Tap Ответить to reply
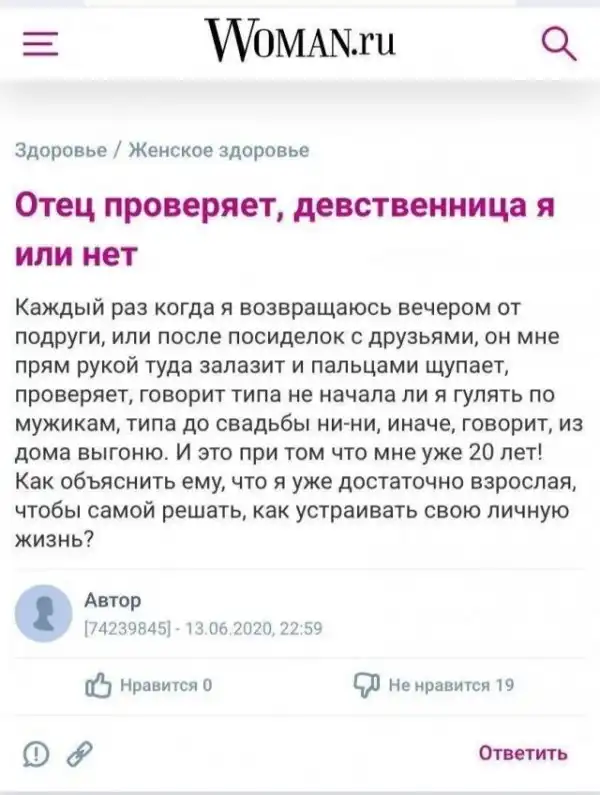 tap(522, 753)
